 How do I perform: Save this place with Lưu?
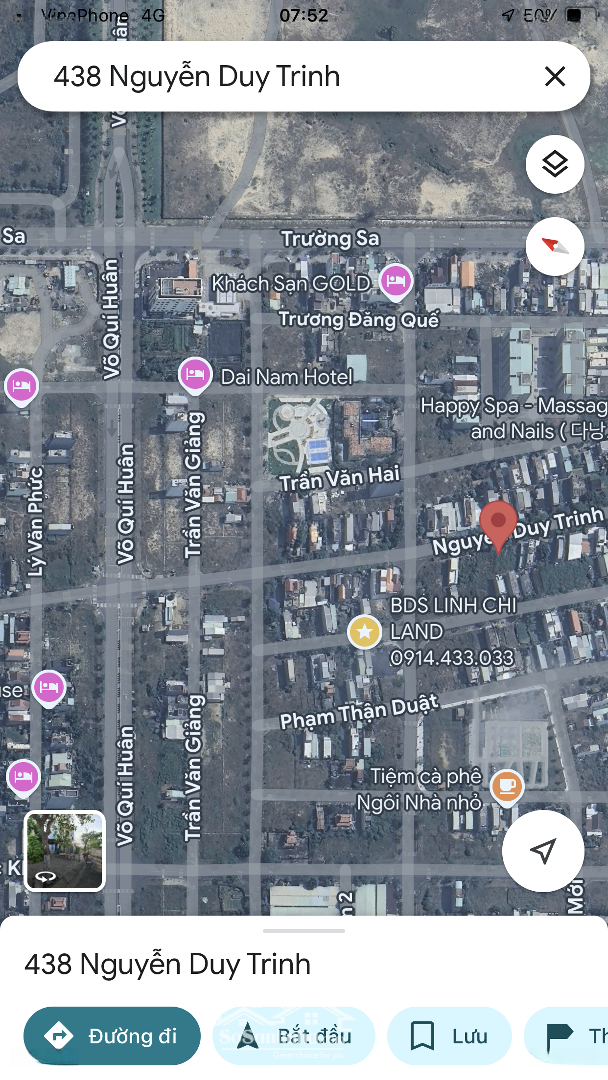pos(450,1035)
